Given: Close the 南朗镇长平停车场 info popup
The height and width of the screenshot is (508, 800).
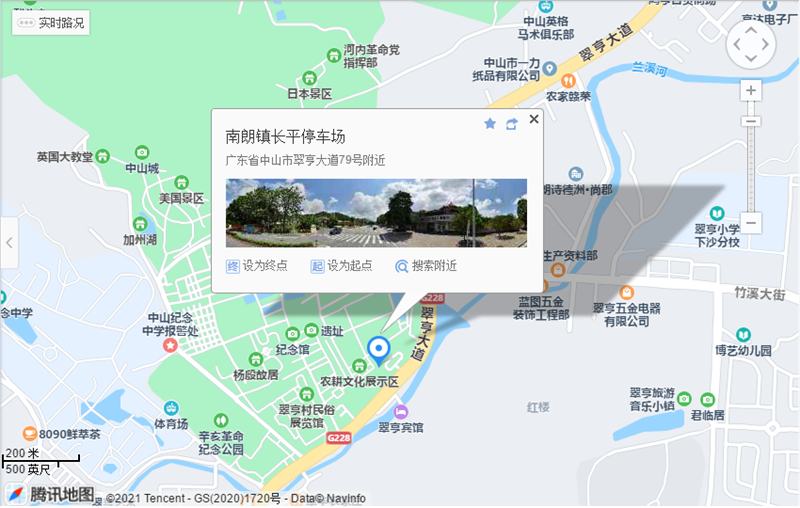Looking at the screenshot, I should tap(534, 119).
